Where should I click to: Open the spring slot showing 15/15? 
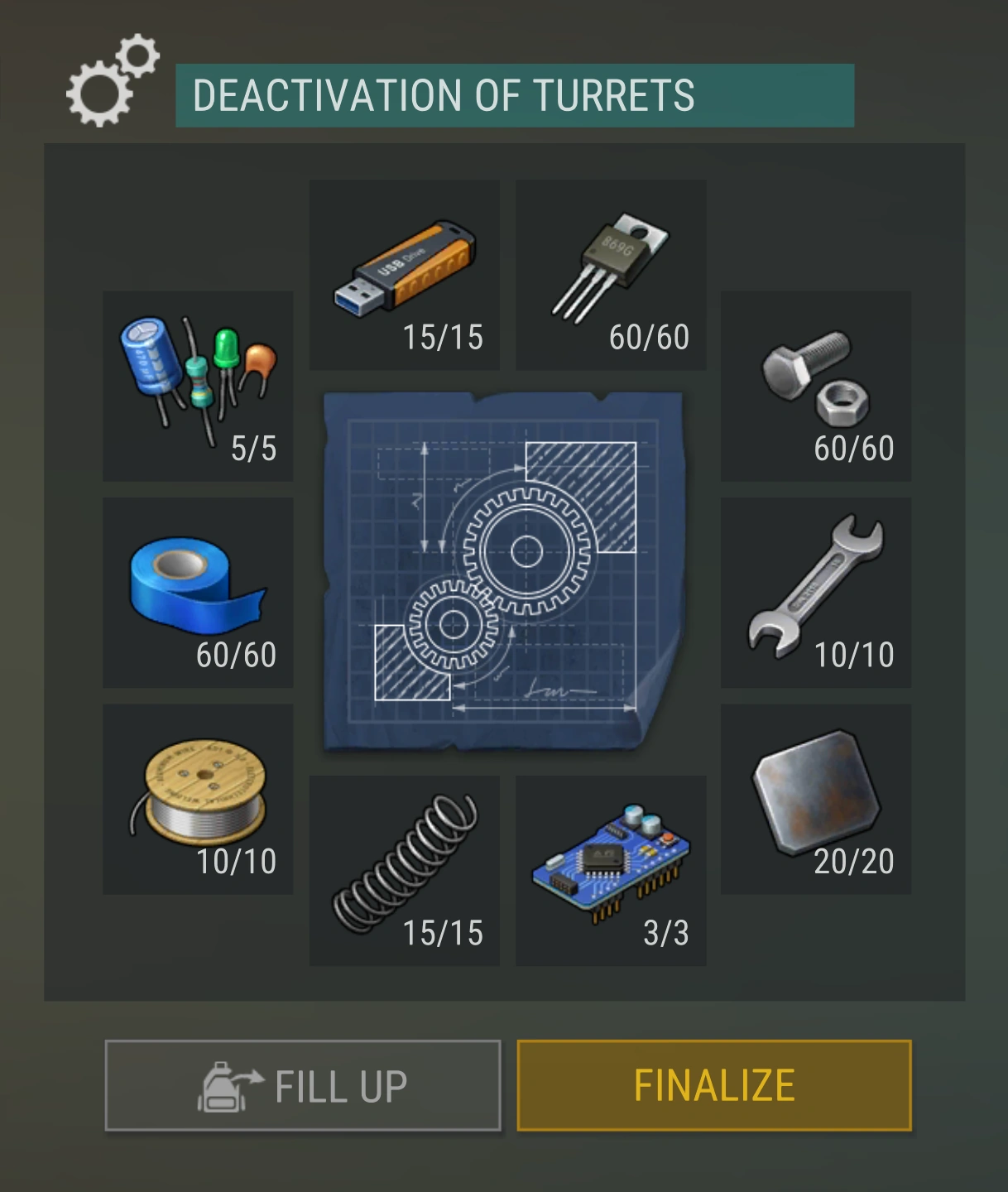(405, 870)
